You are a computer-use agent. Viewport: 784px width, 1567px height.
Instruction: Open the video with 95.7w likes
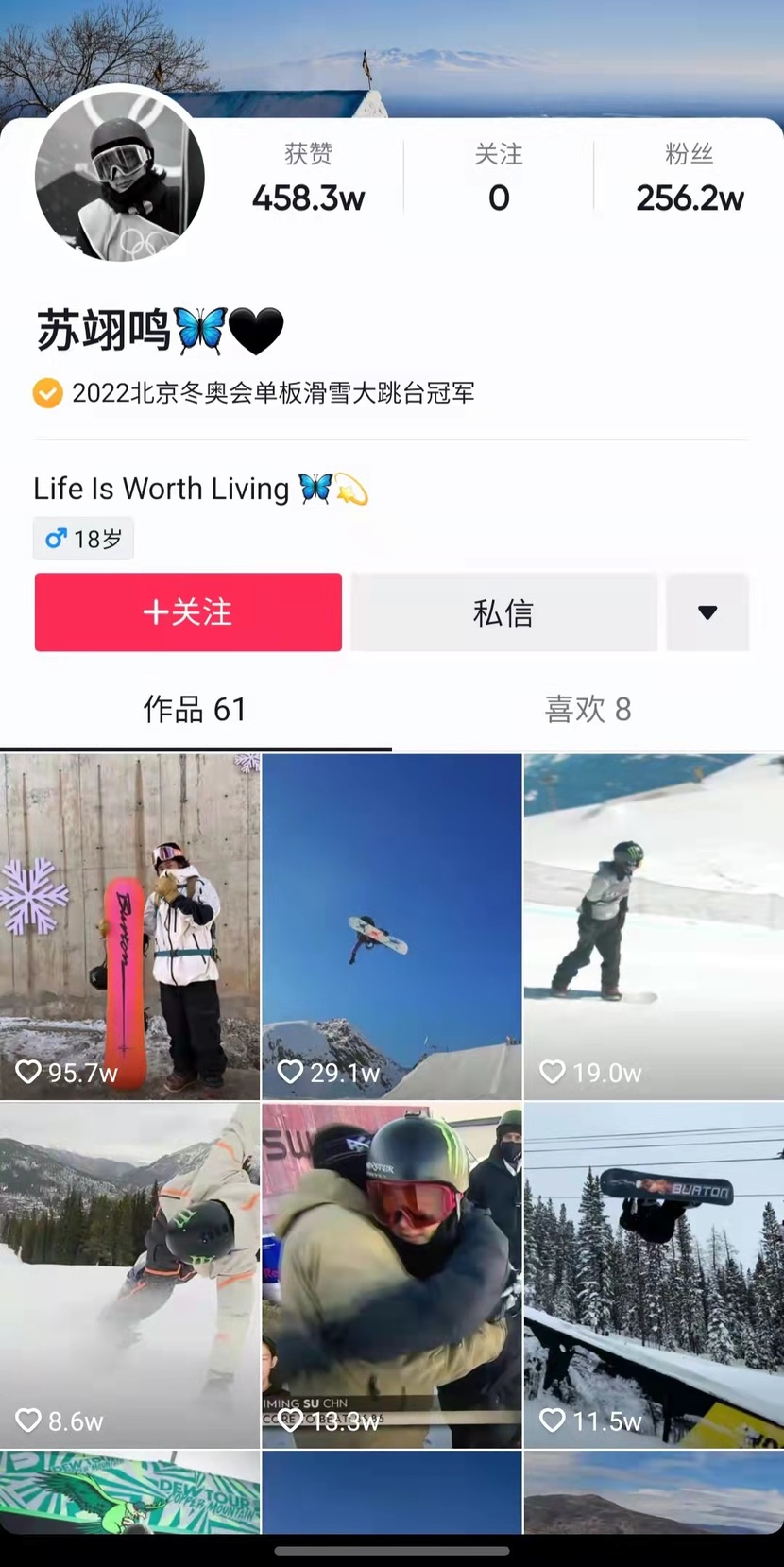click(130, 926)
